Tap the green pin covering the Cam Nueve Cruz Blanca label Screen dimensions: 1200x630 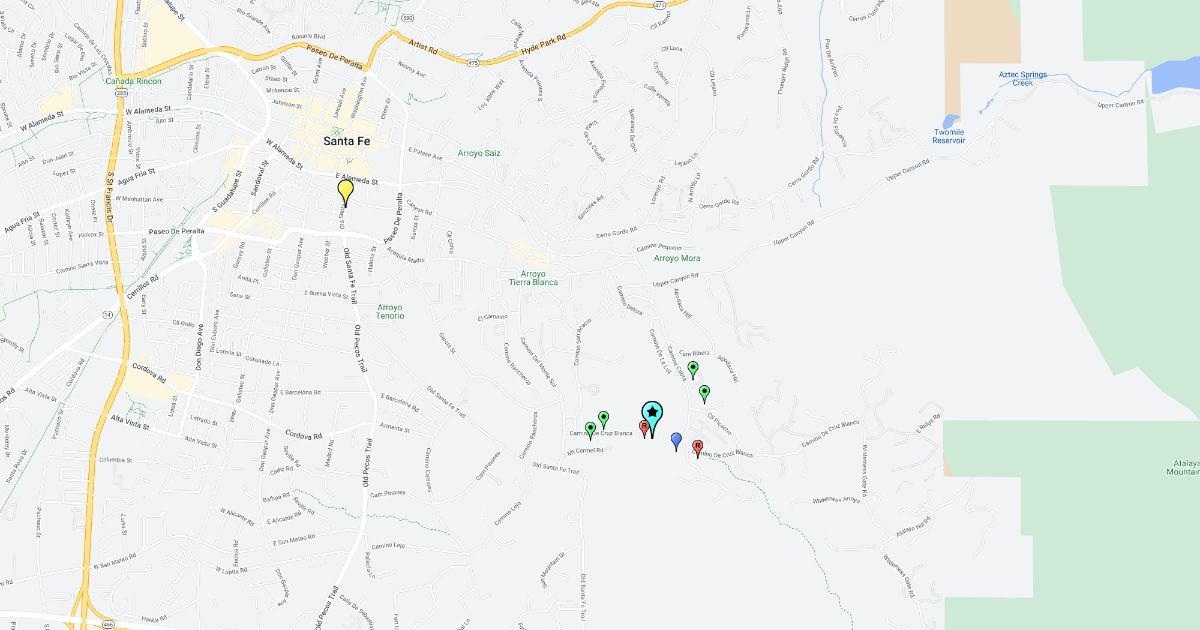coord(590,429)
